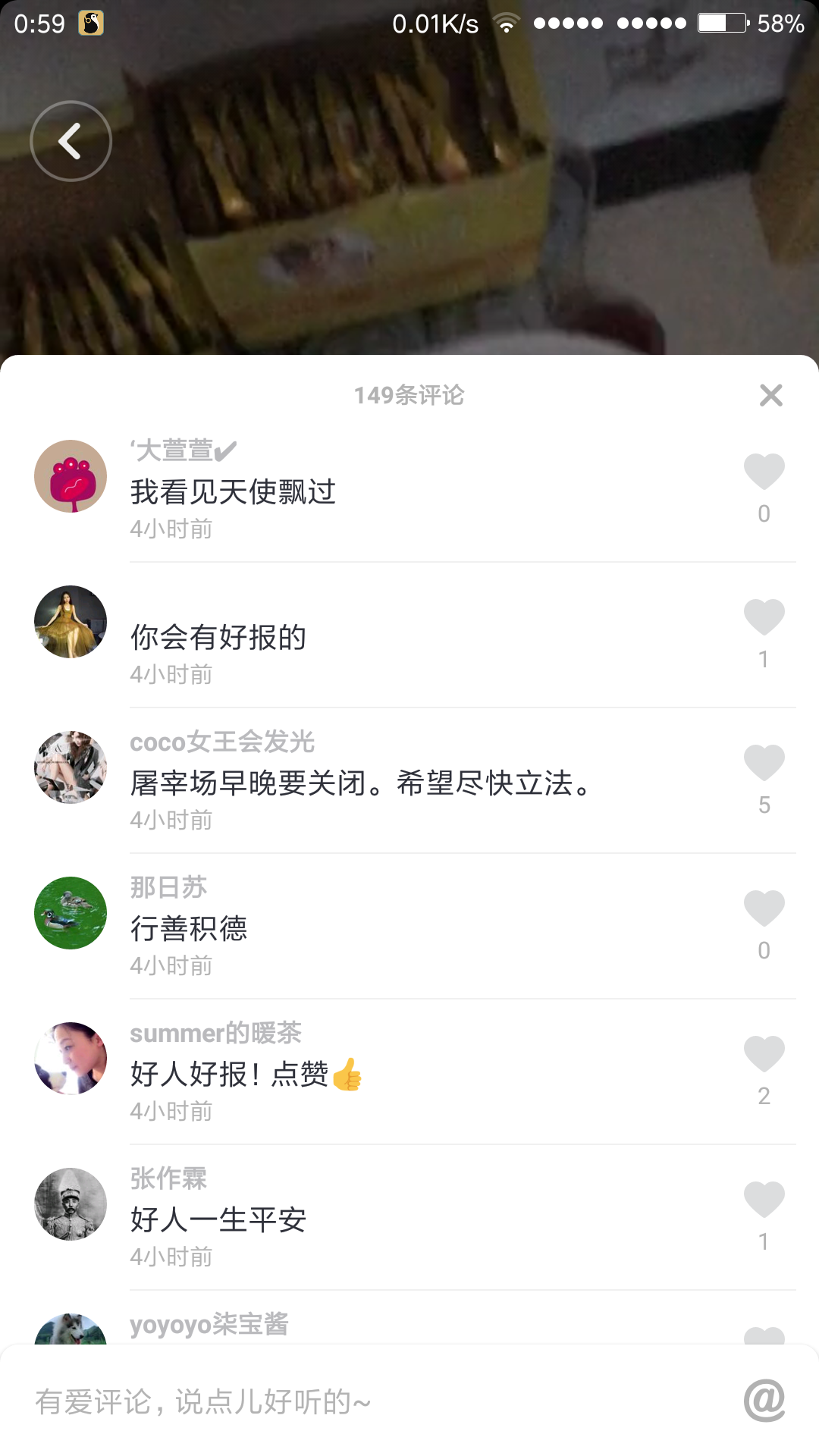The width and height of the screenshot is (819, 1456).
Task: Open summer的暖茶's avatar
Action: tap(71, 1059)
